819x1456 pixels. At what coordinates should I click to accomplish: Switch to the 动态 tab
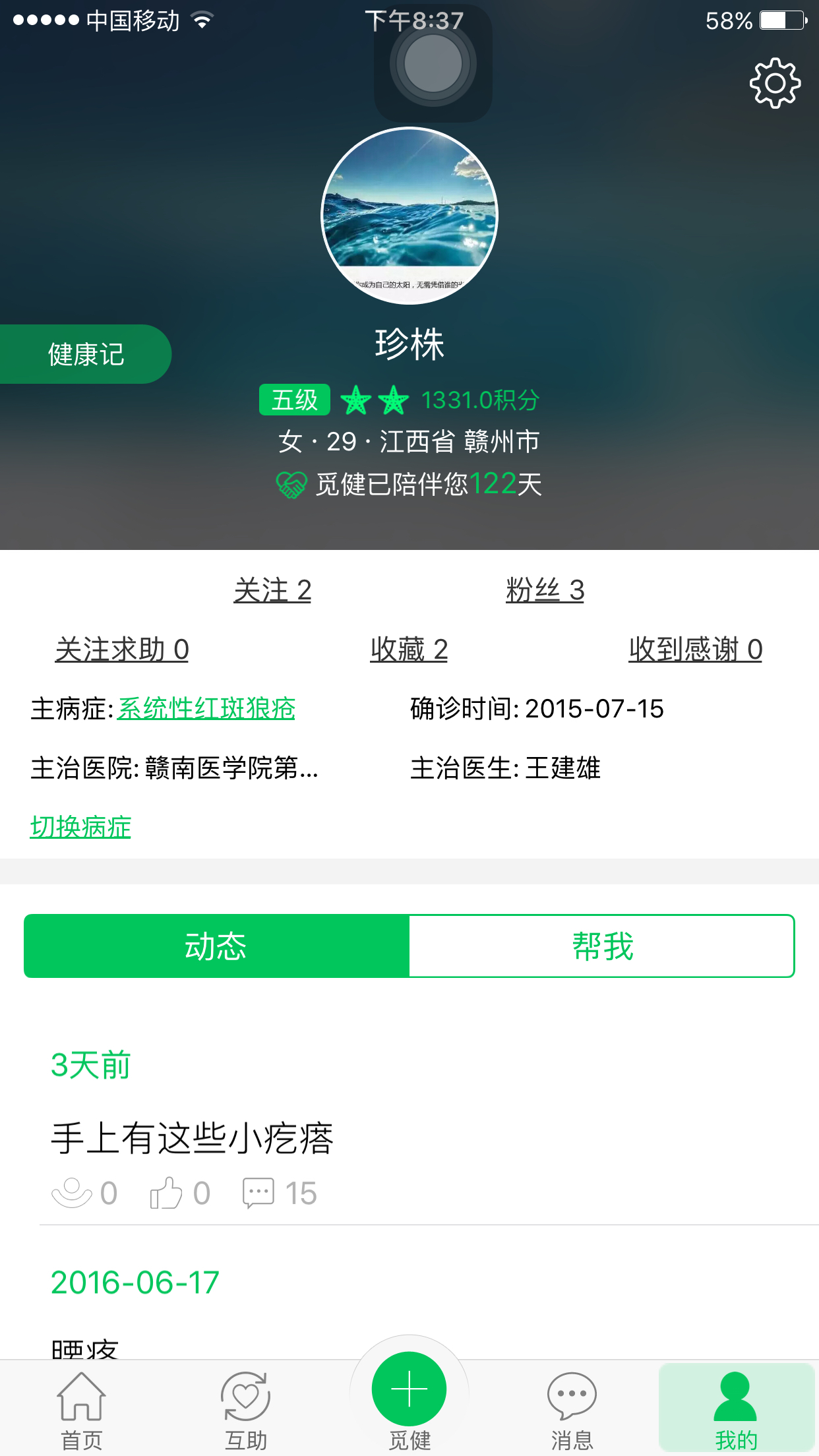[216, 946]
